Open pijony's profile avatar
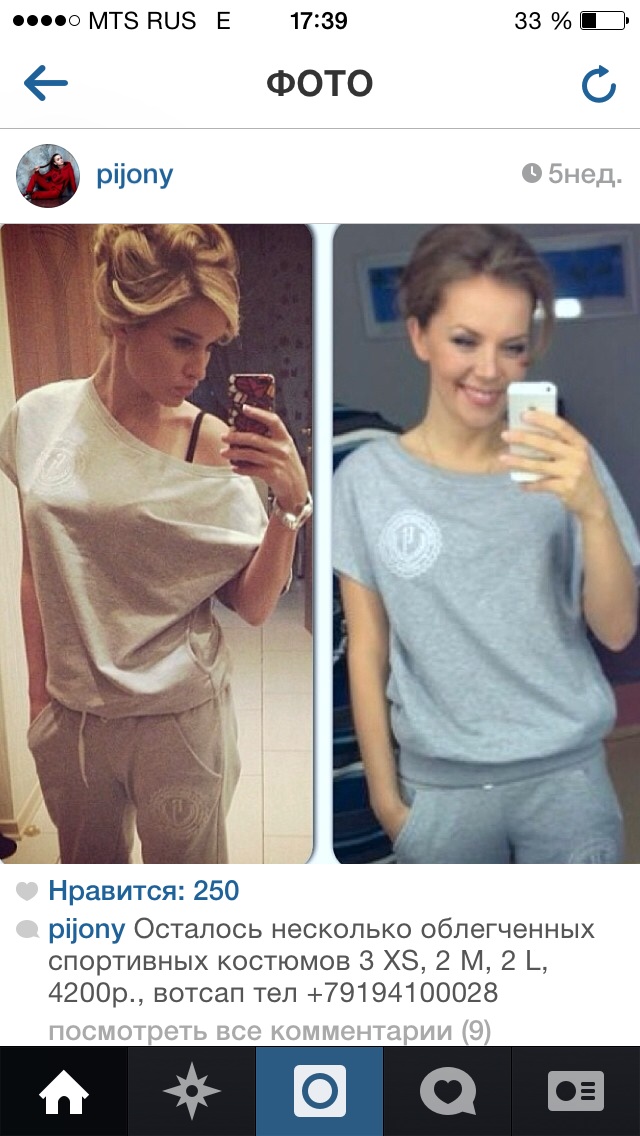 tap(47, 175)
